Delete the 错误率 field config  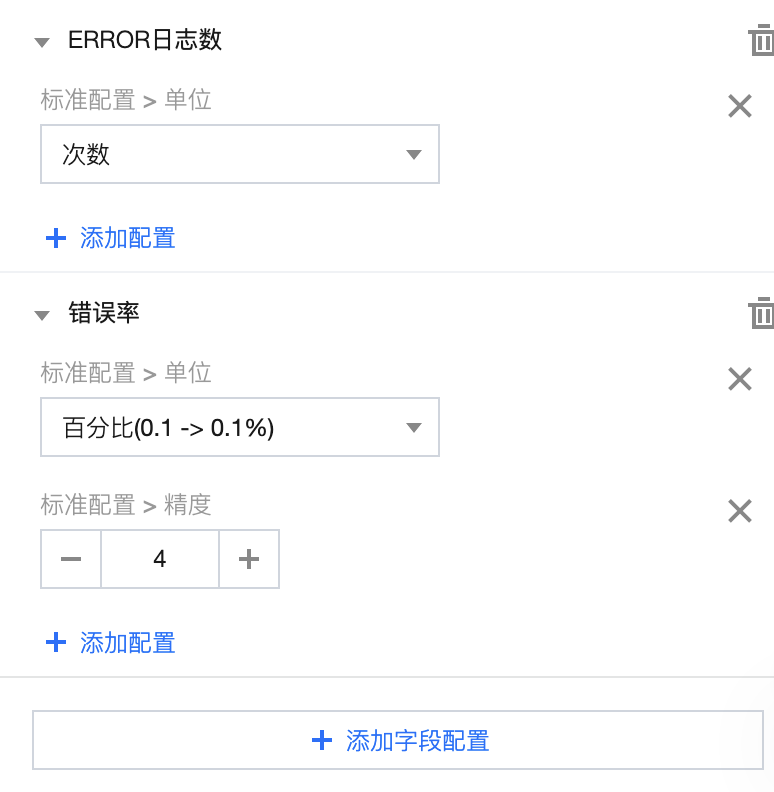(760, 313)
